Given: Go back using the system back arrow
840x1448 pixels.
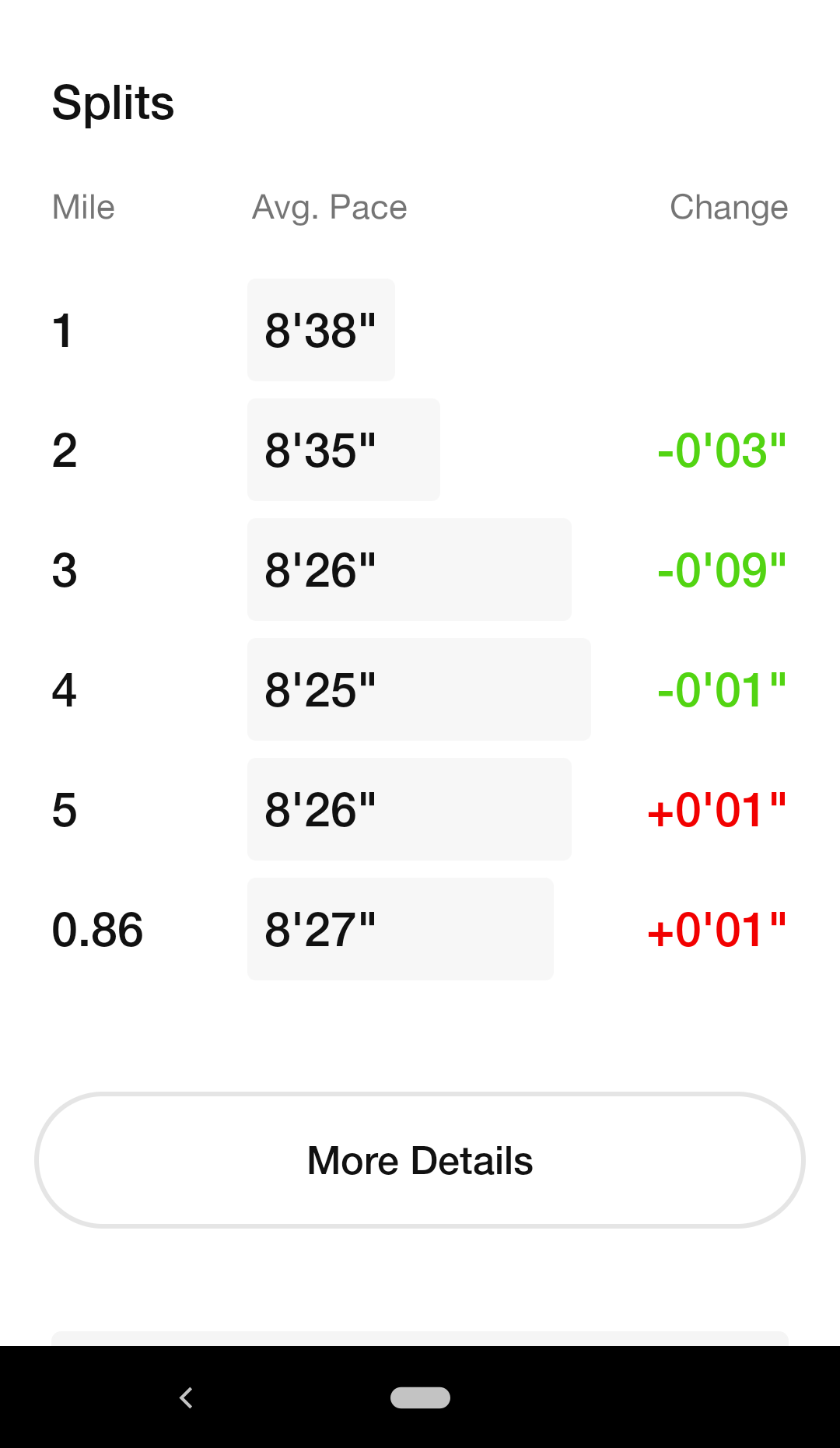Looking at the screenshot, I should coord(186,1397).
